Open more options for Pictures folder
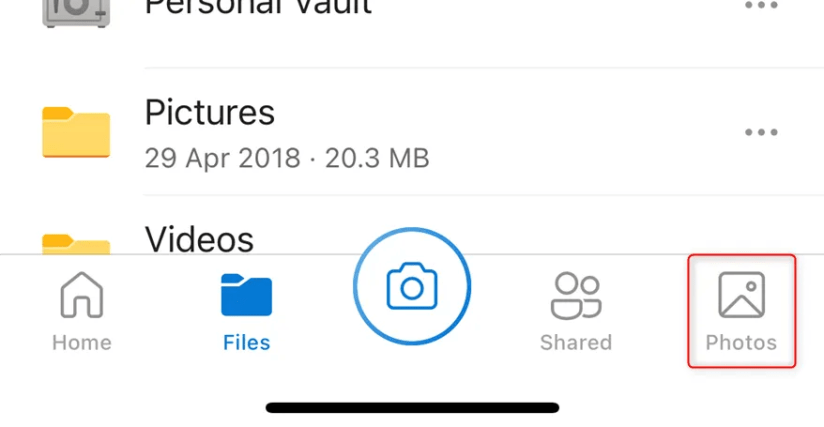824x427 pixels. click(761, 133)
